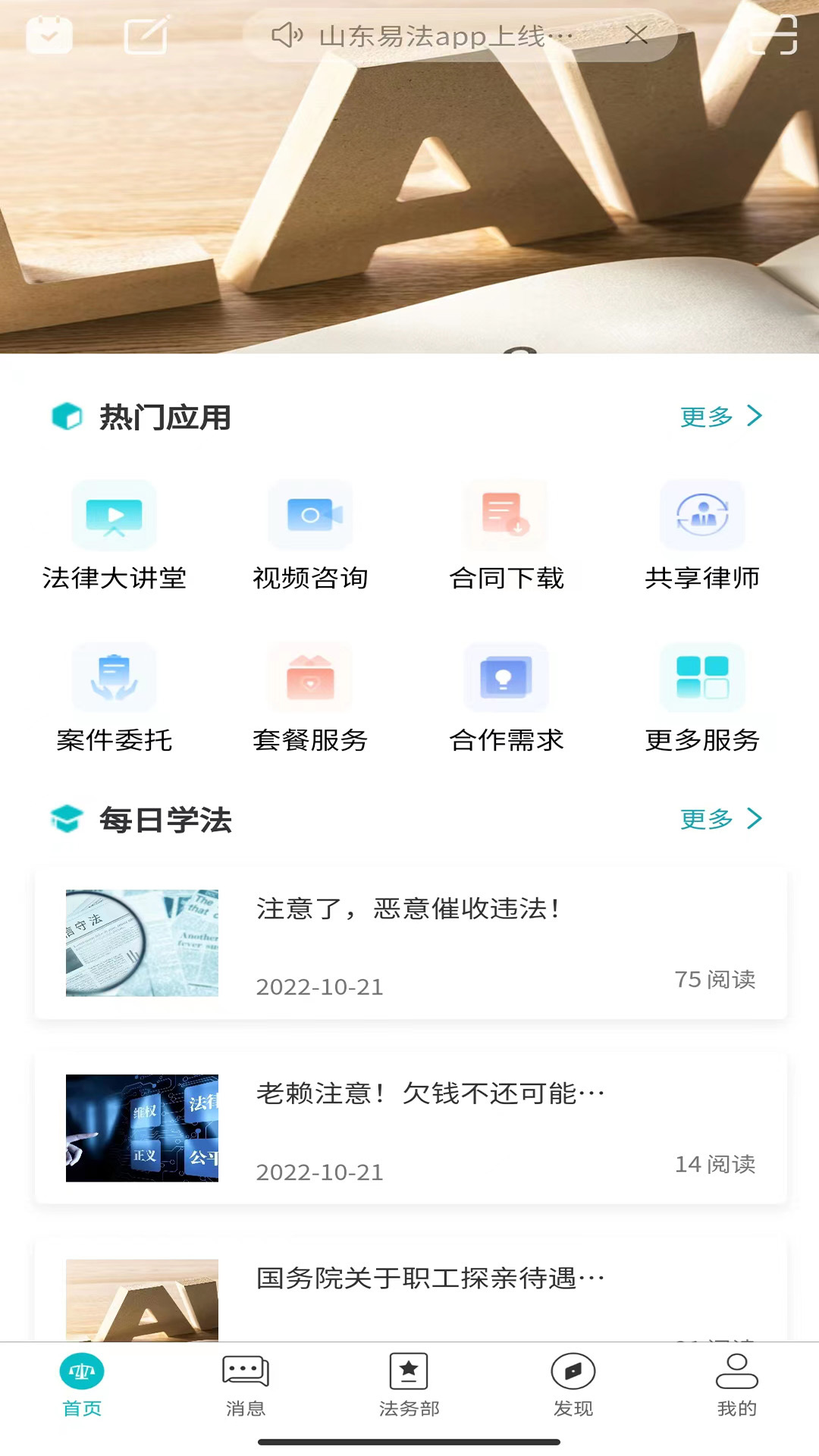819x1456 pixels.
Task: Dismiss the announcement with the X
Action: coord(637,35)
